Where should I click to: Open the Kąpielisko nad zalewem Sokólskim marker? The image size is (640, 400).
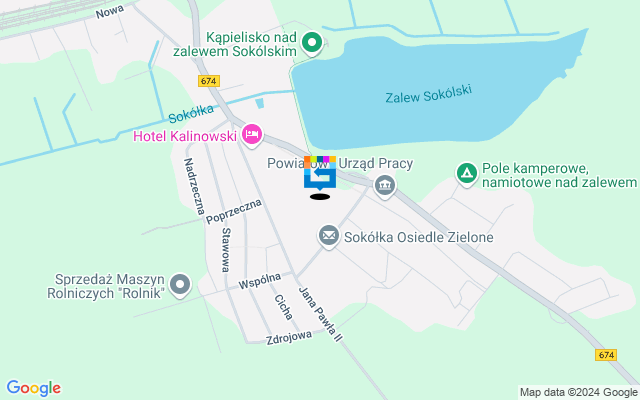pos(312,42)
